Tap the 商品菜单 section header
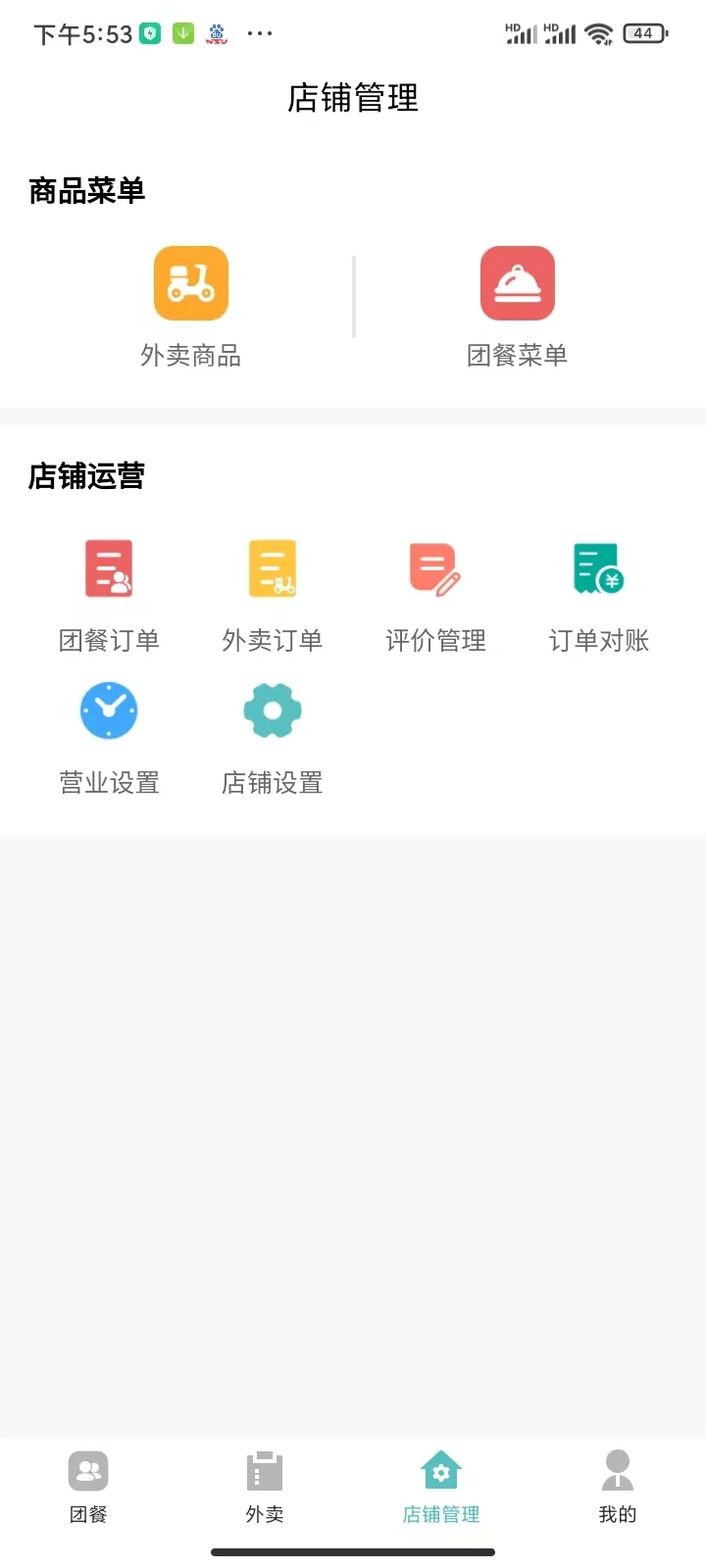Image resolution: width=706 pixels, height=1568 pixels. [x=87, y=191]
